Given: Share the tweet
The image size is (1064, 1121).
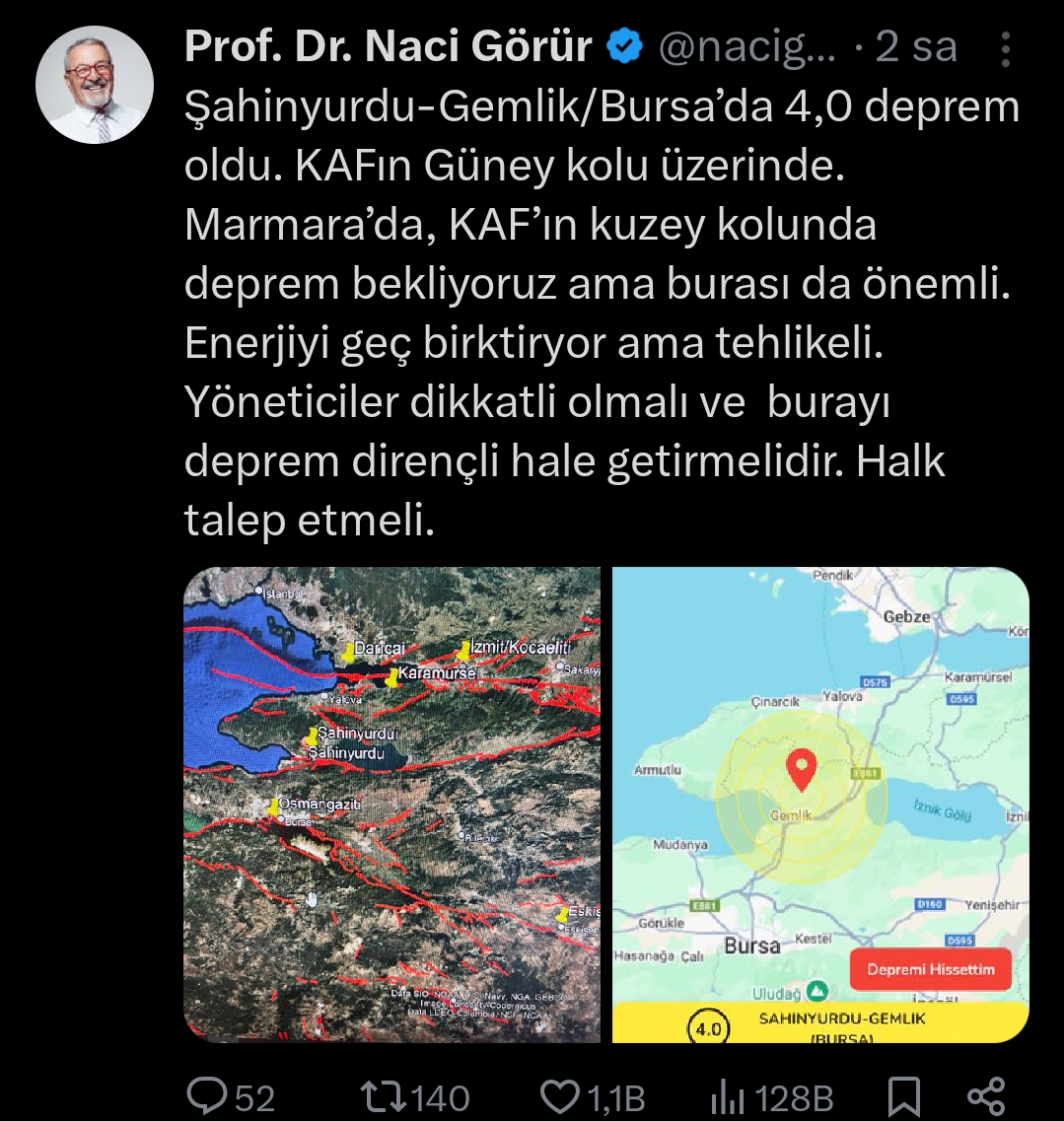Looking at the screenshot, I should pos(985,1096).
